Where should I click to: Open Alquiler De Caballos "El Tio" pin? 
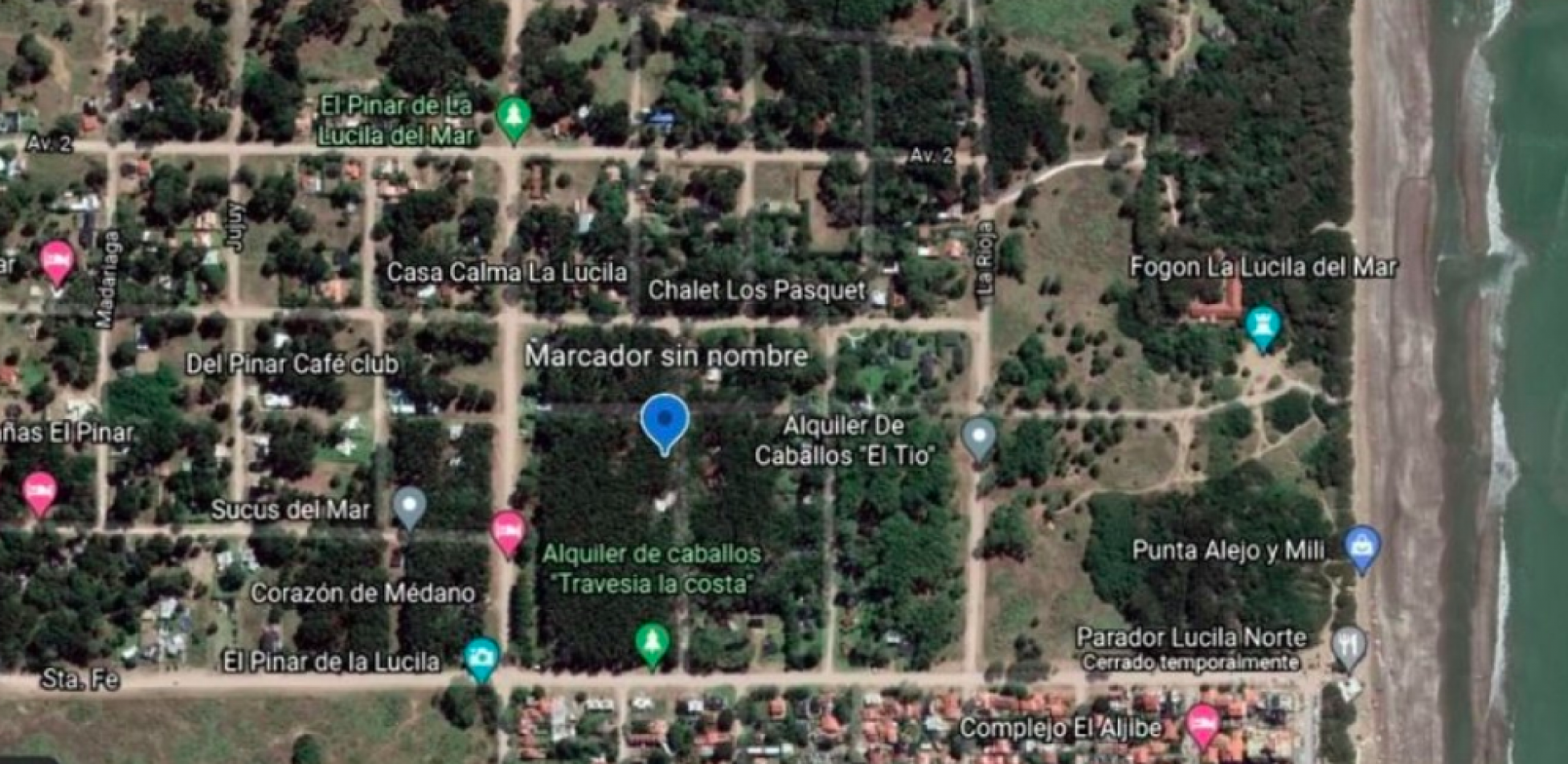point(978,437)
